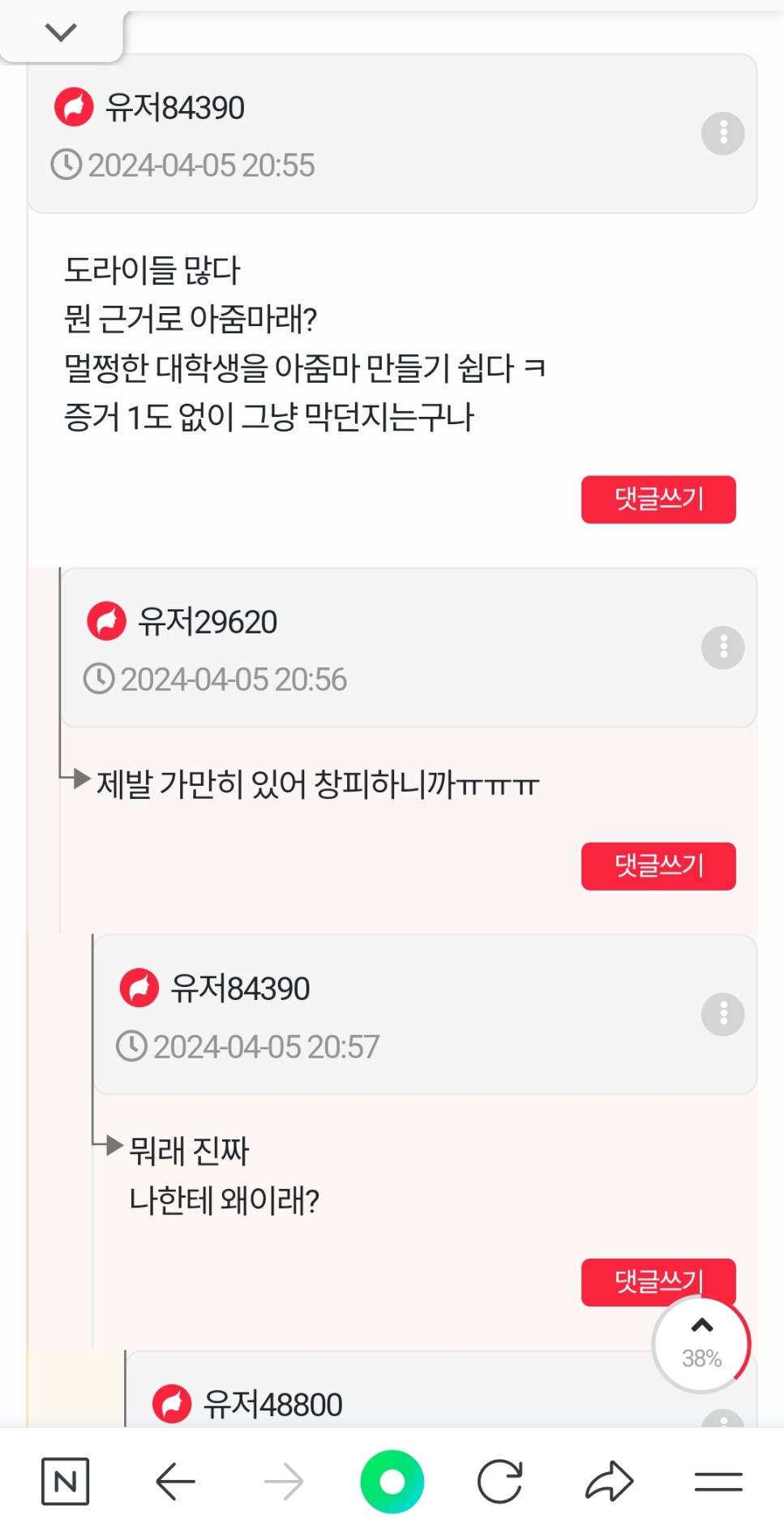Open the Naver N home button
The height and width of the screenshot is (1536, 784).
click(65, 1481)
